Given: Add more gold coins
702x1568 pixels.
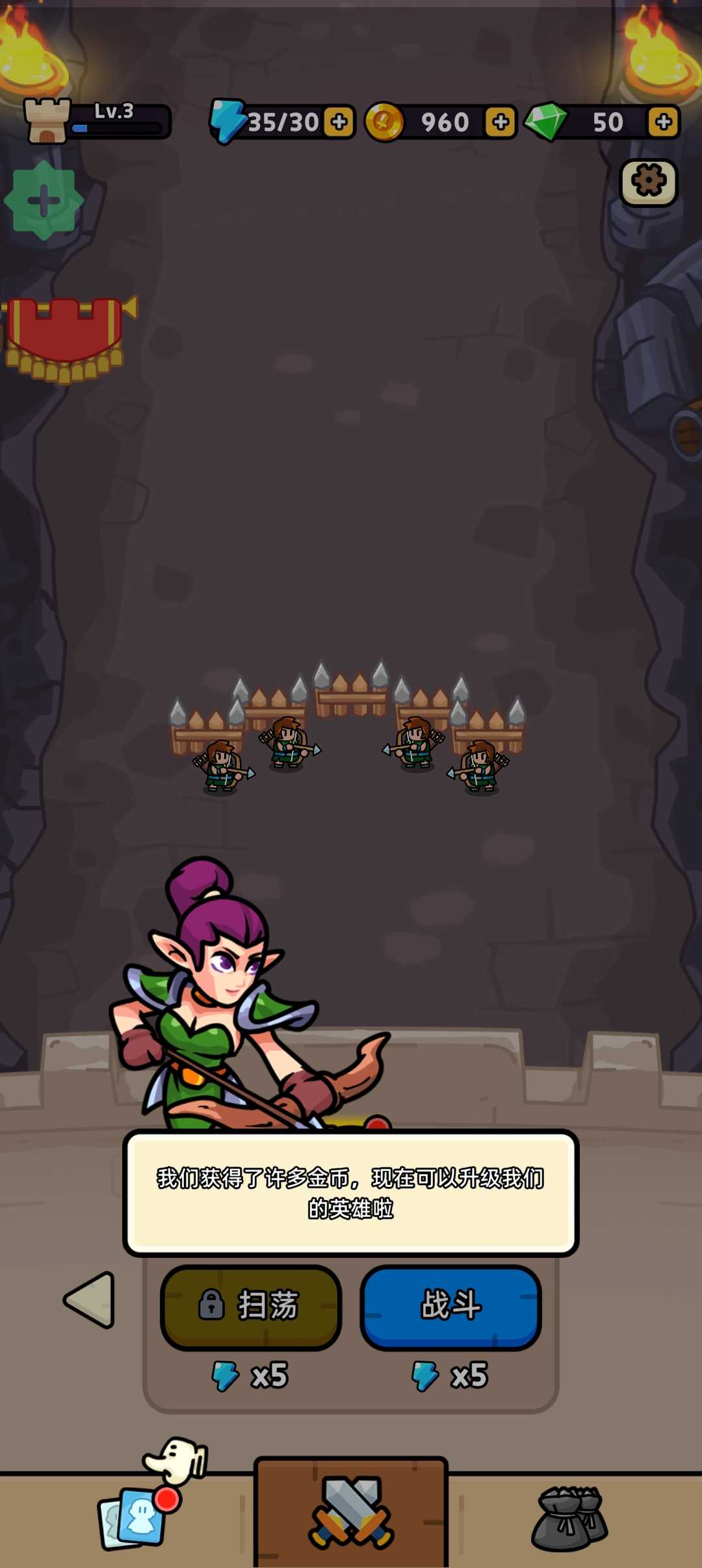Looking at the screenshot, I should [500, 122].
